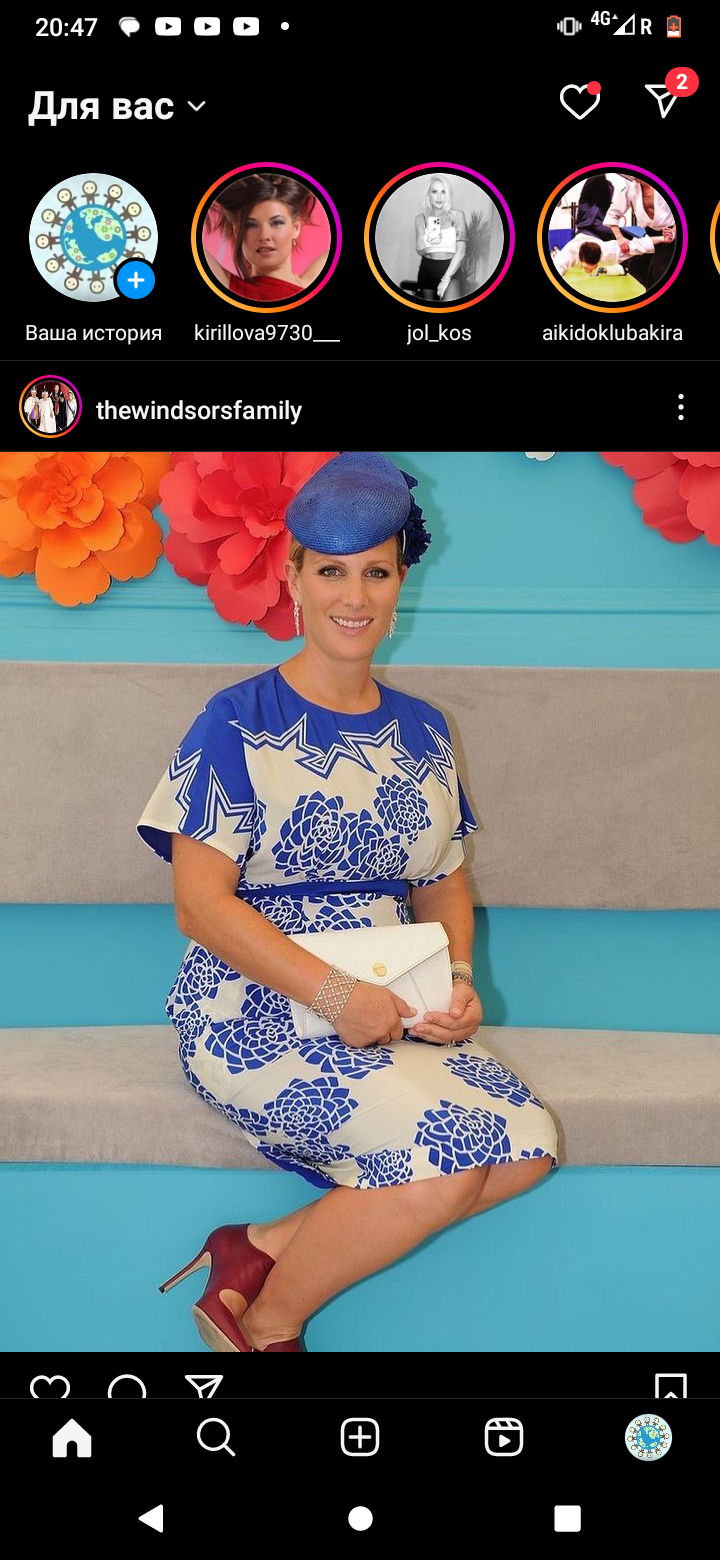The height and width of the screenshot is (1560, 720).
Task: Create a new post
Action: tap(360, 1438)
